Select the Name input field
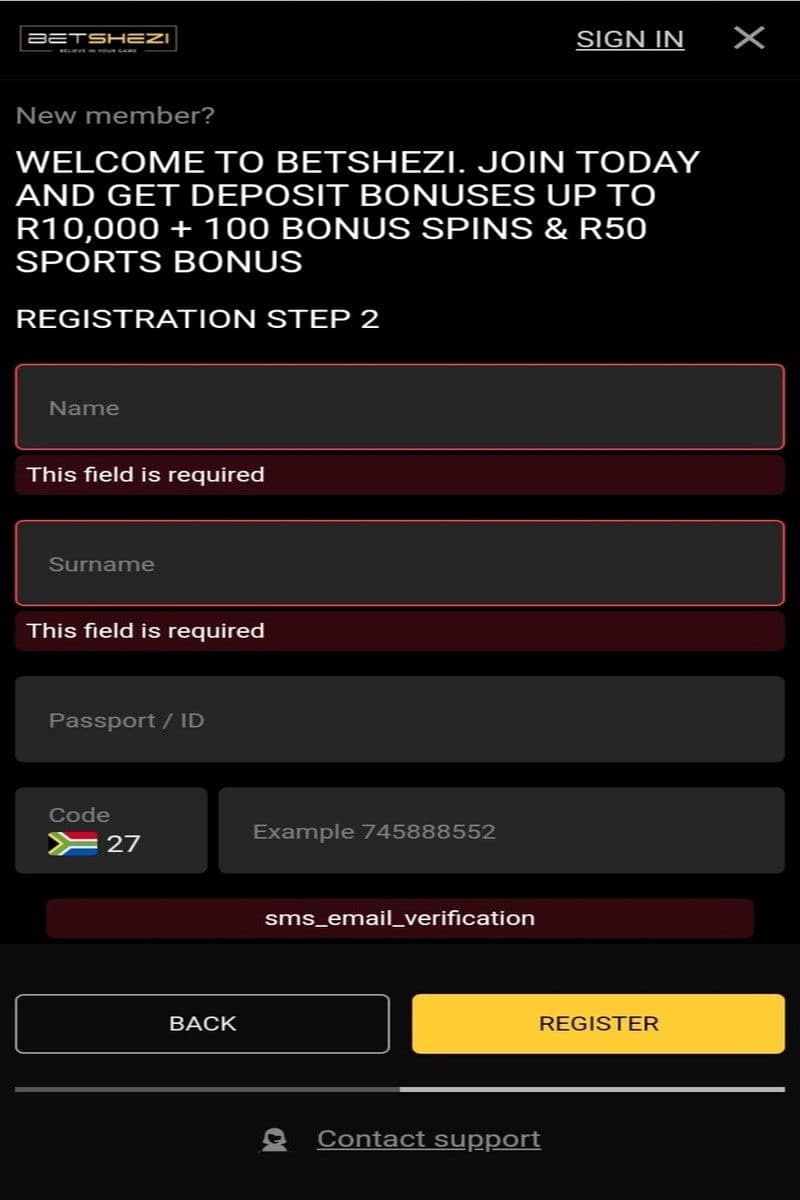This screenshot has width=800, height=1200. pos(400,407)
